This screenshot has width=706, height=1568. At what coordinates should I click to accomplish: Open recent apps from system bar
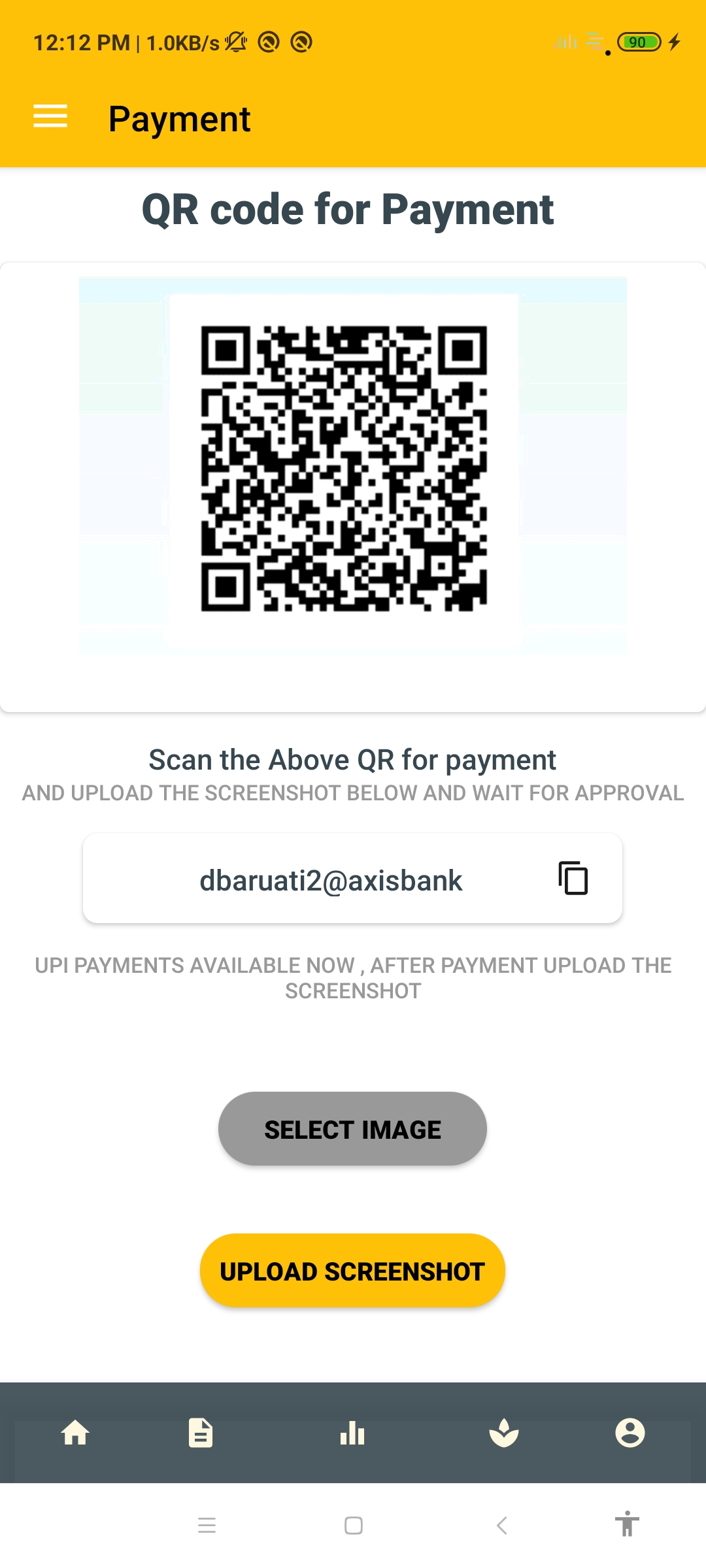click(207, 1526)
